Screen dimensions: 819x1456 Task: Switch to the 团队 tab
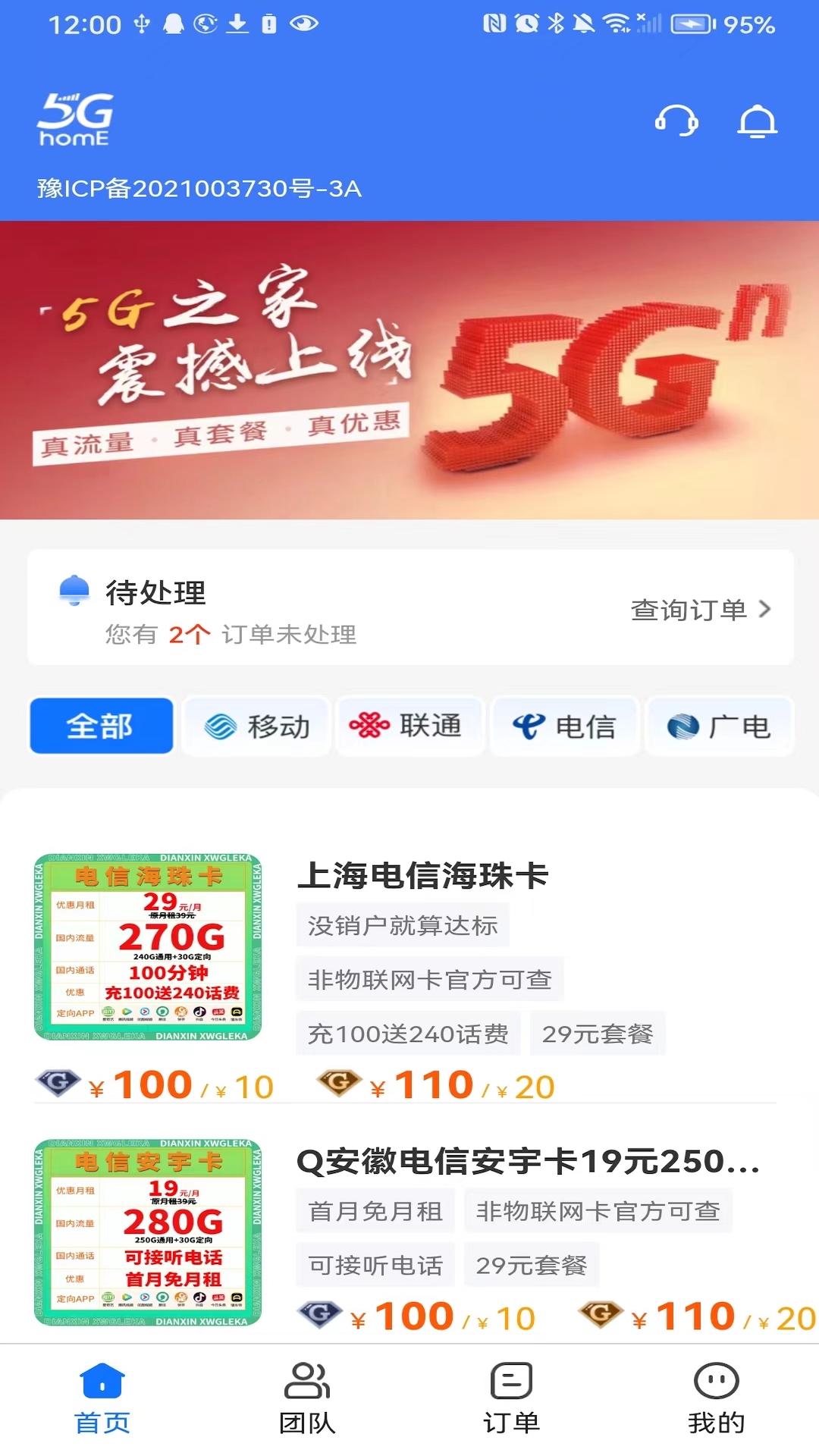pos(307,1400)
